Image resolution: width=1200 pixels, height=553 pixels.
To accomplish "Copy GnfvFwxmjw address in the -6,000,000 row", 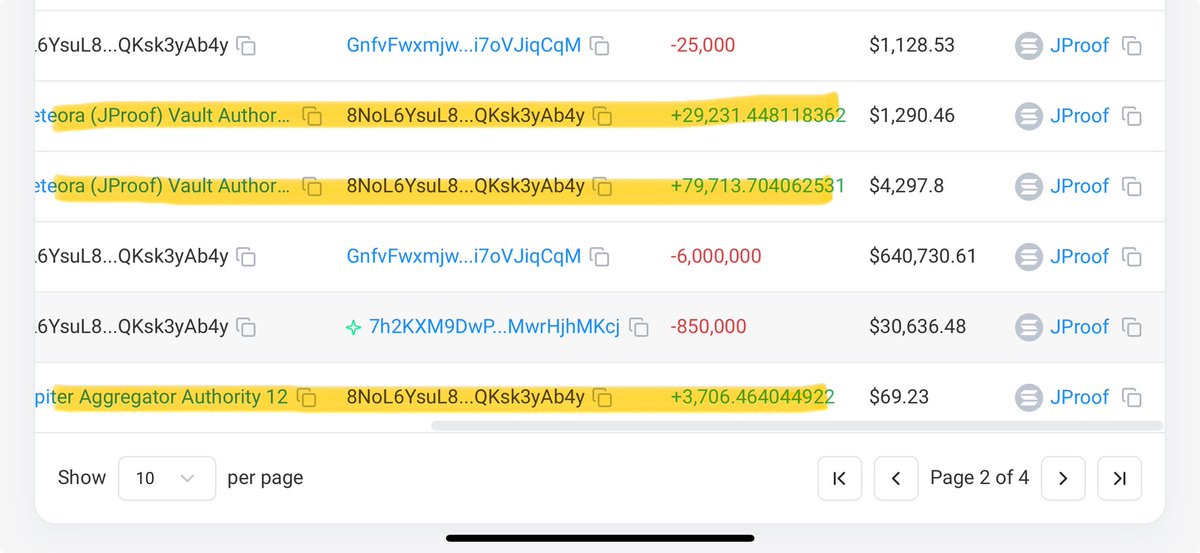I will 600,258.
